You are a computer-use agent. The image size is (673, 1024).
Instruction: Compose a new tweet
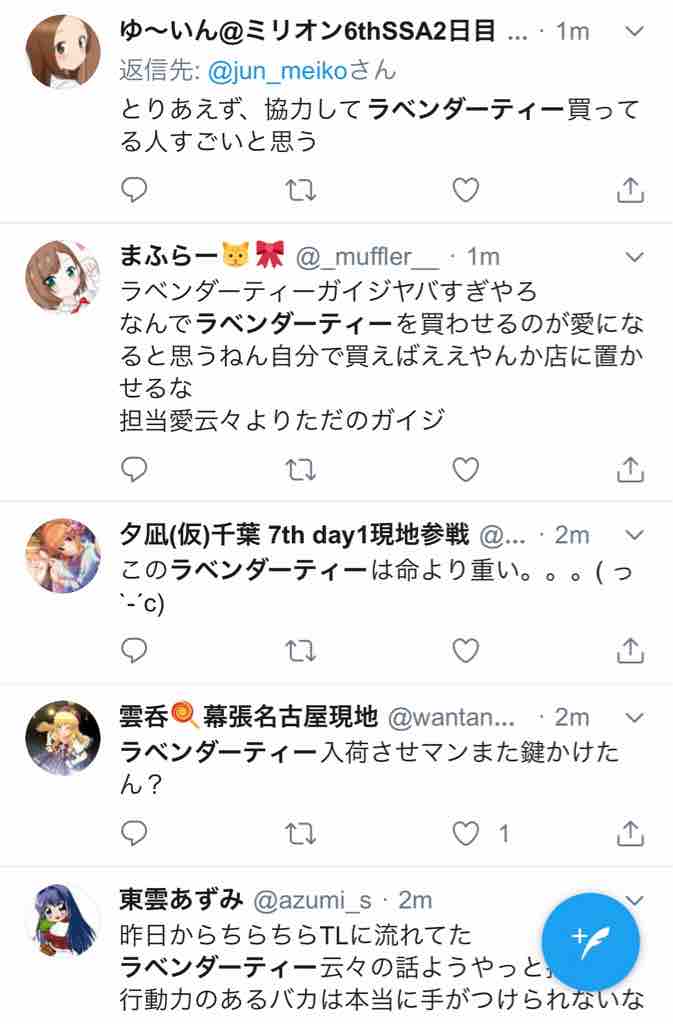(x=590, y=940)
